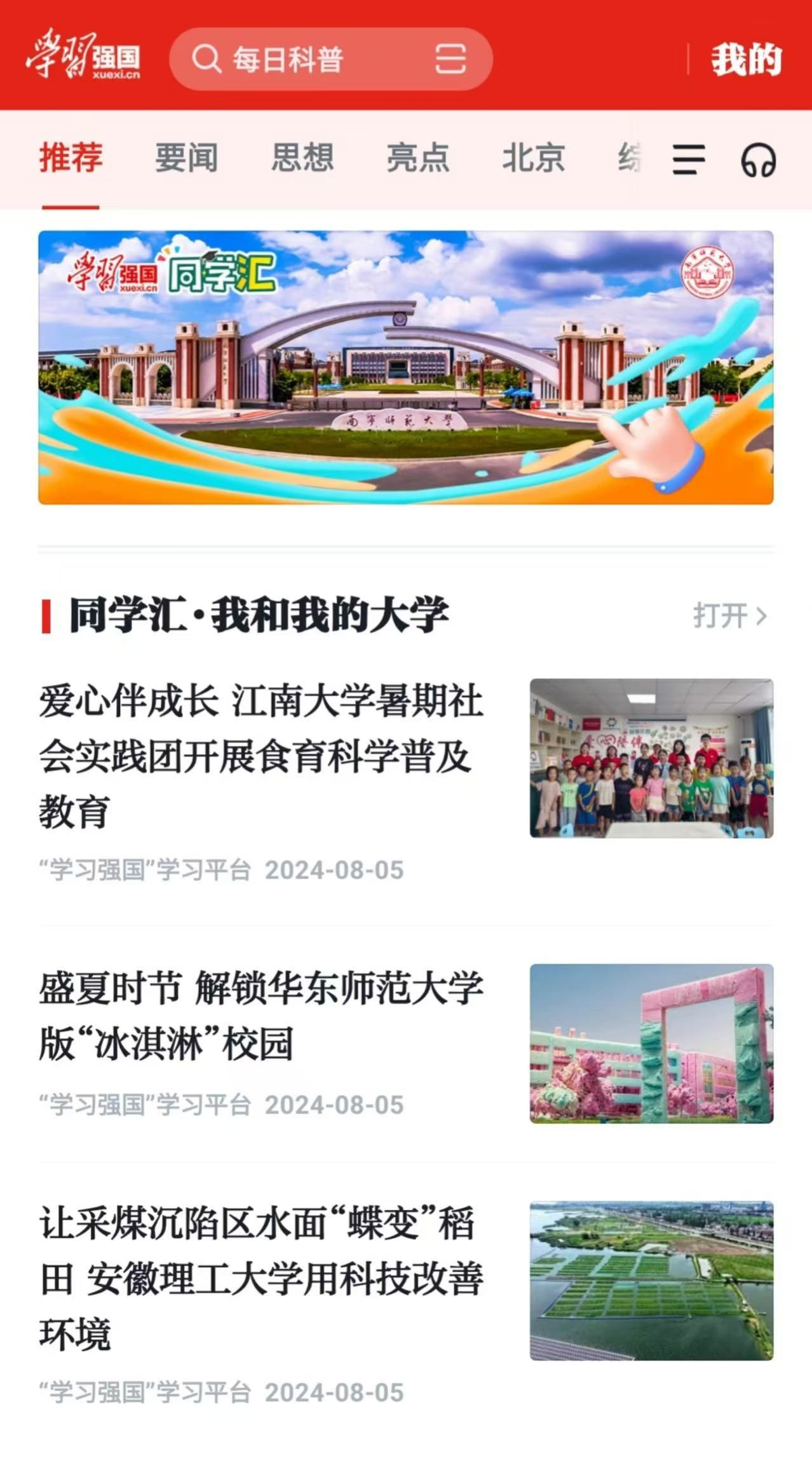The height and width of the screenshot is (1463, 812).
Task: Select the 推荐 tab
Action: 71,158
